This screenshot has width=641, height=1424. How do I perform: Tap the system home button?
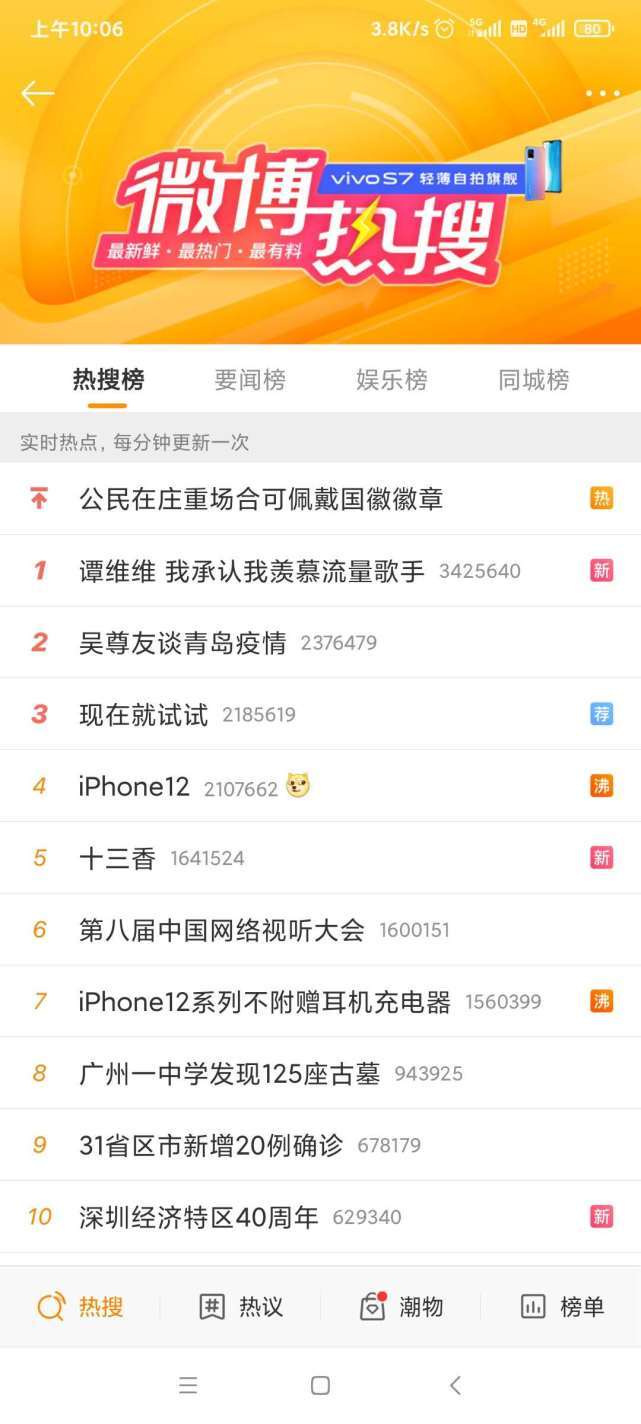click(320, 1385)
